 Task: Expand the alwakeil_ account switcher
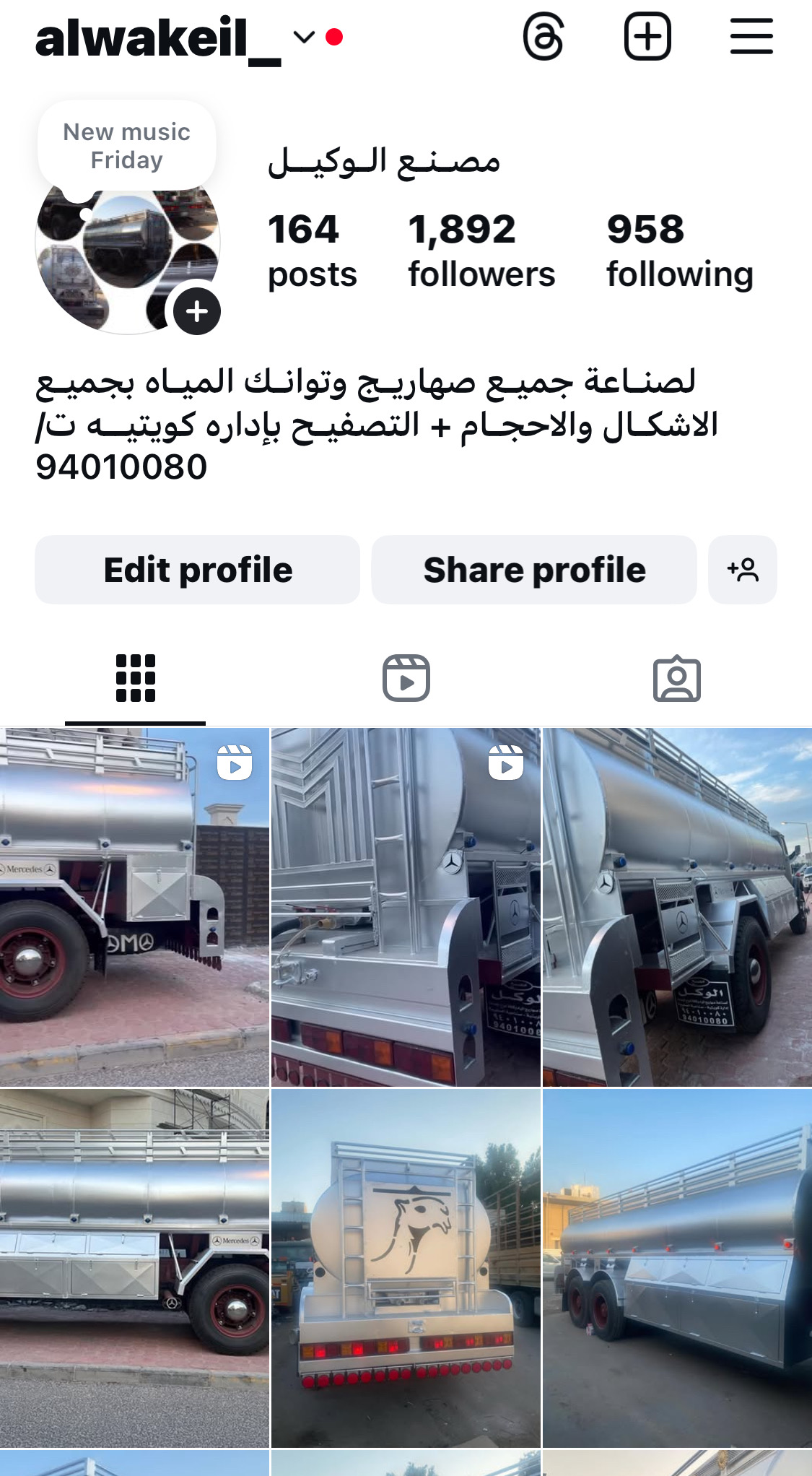pyautogui.click(x=305, y=37)
